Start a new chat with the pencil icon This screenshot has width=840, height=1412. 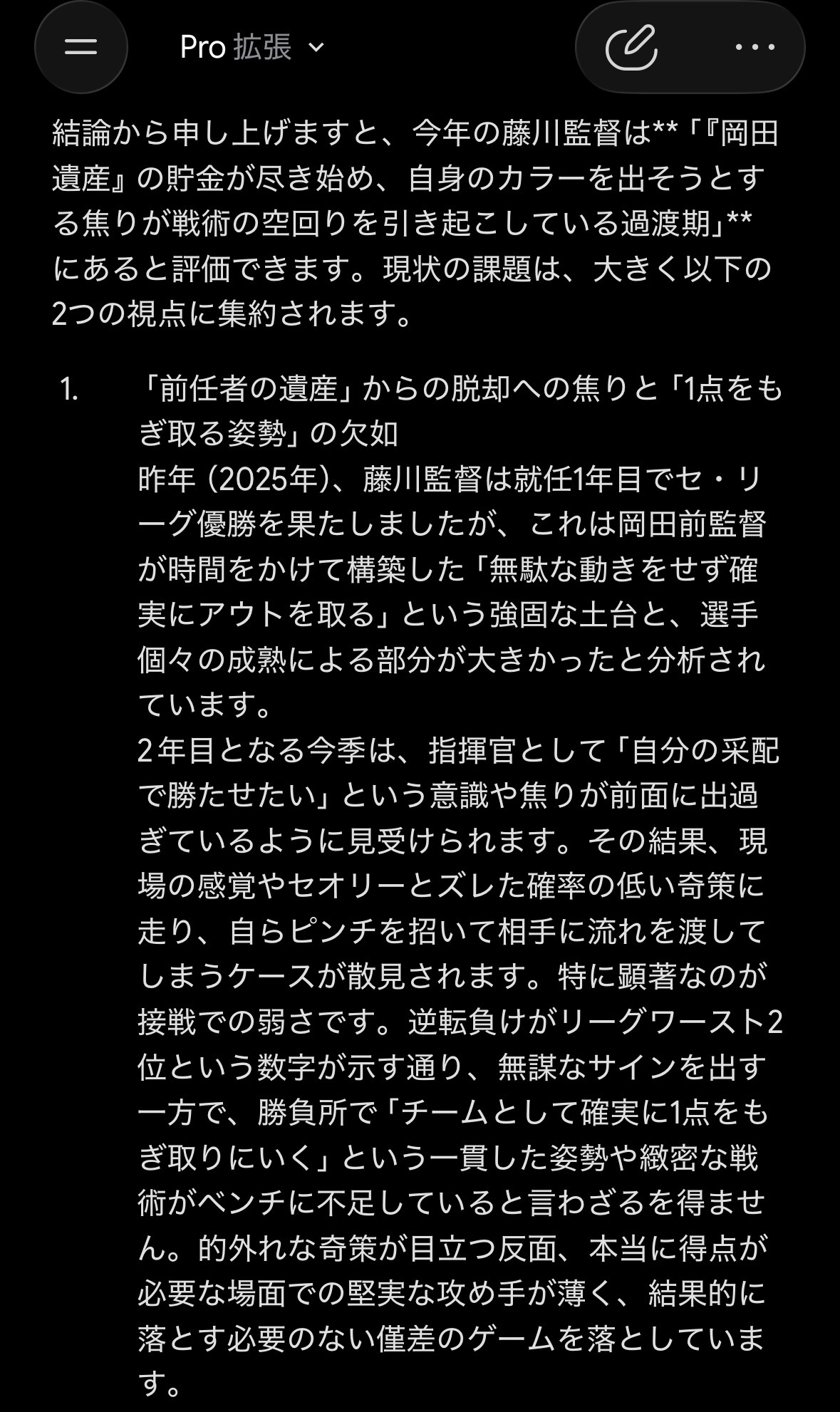[x=631, y=47]
